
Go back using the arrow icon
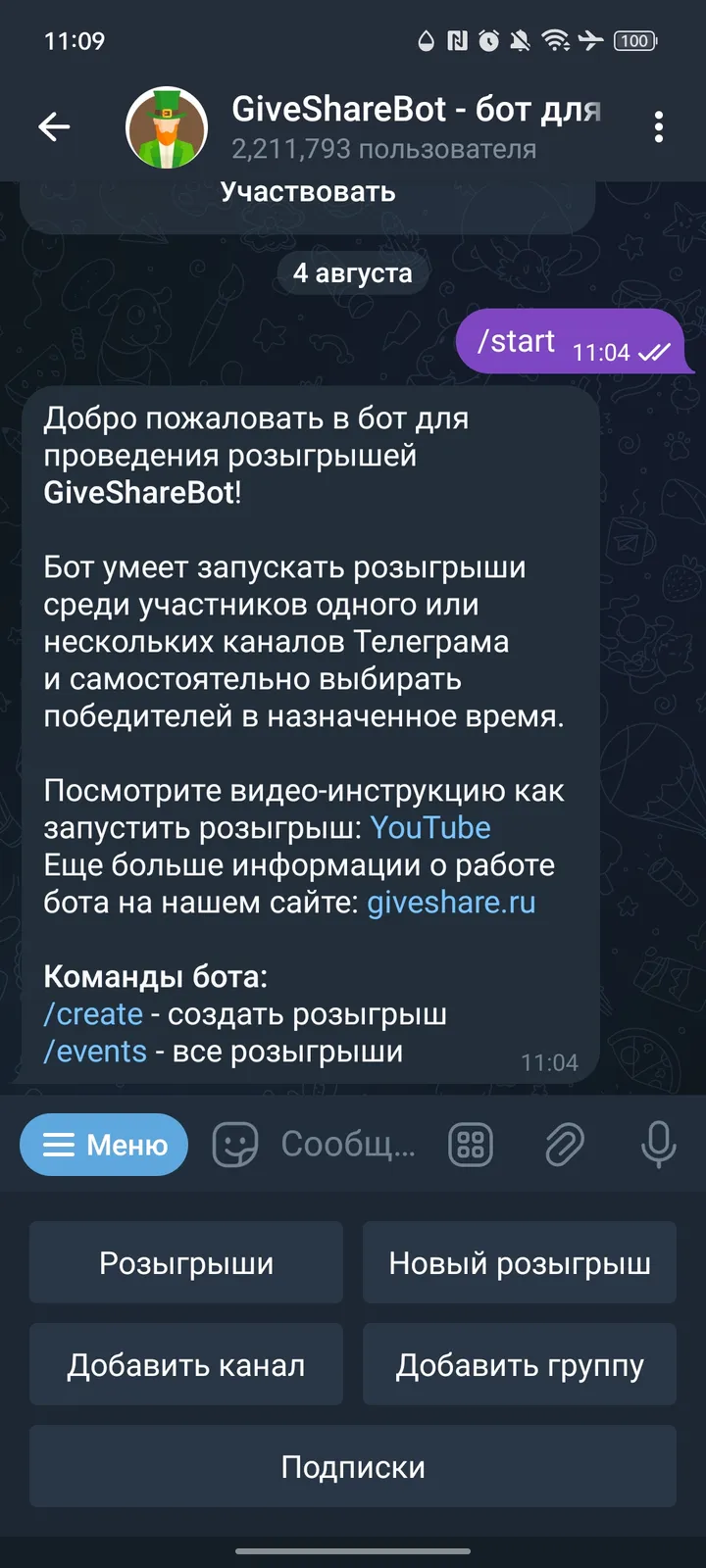tap(54, 126)
